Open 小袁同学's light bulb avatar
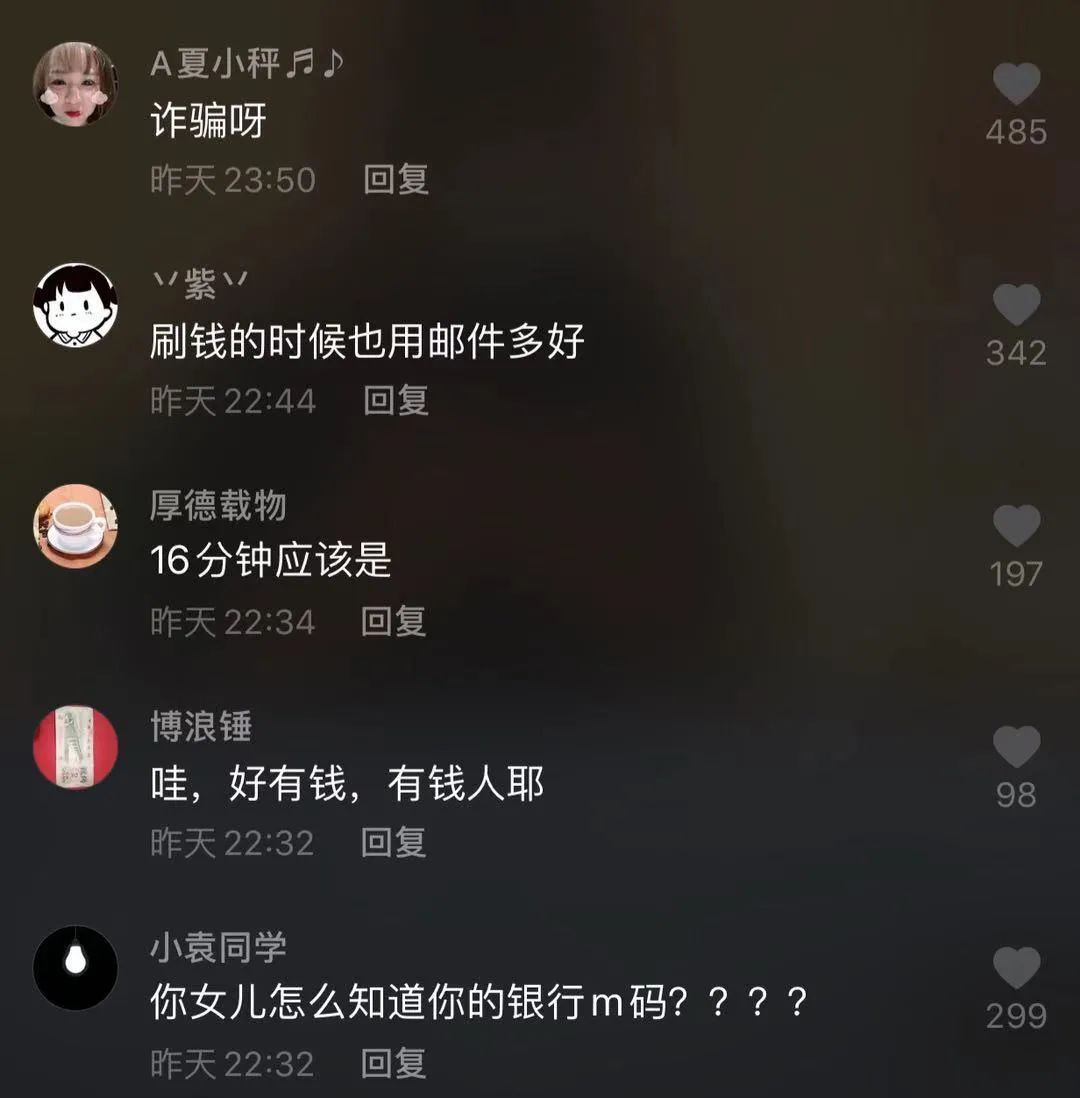The height and width of the screenshot is (1098, 1080). (x=75, y=968)
